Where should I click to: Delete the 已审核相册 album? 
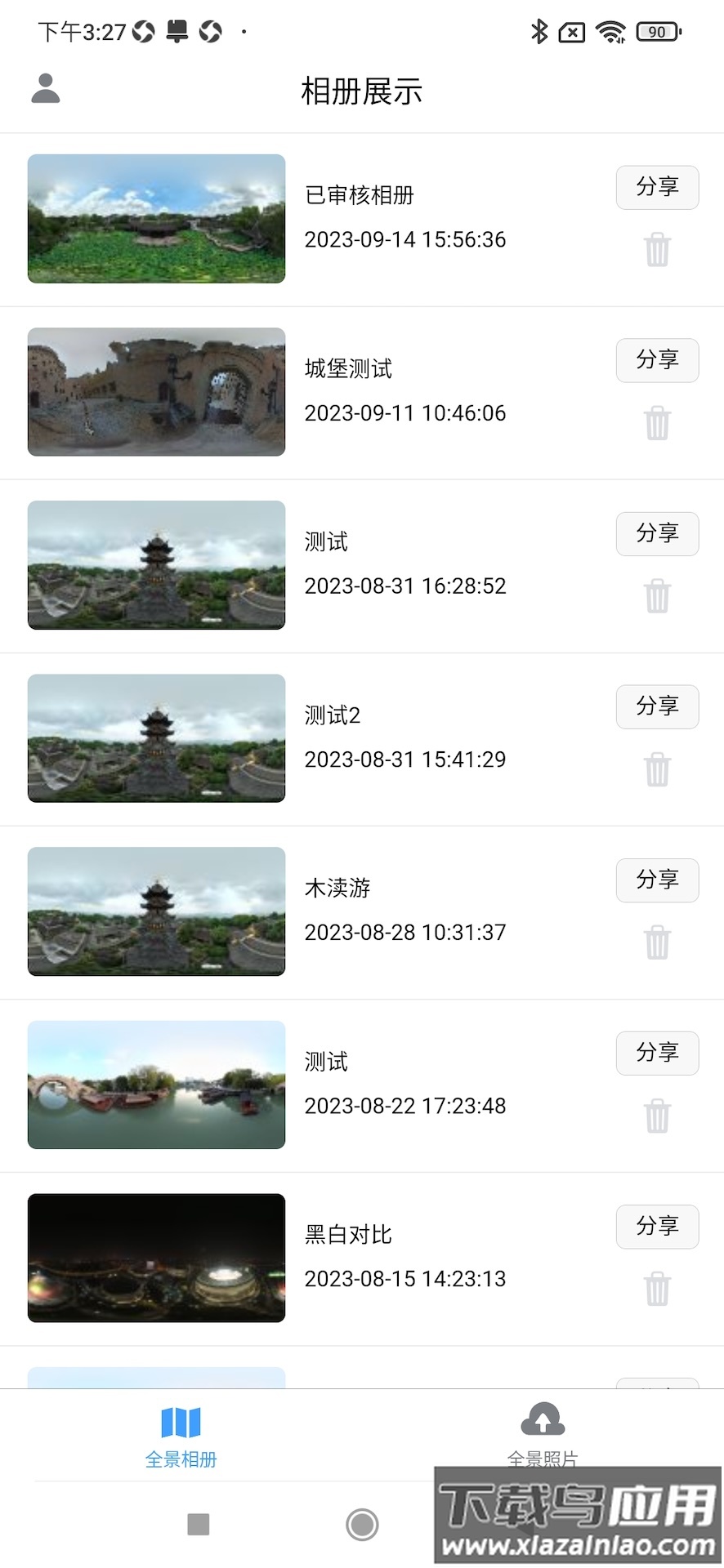(x=657, y=250)
